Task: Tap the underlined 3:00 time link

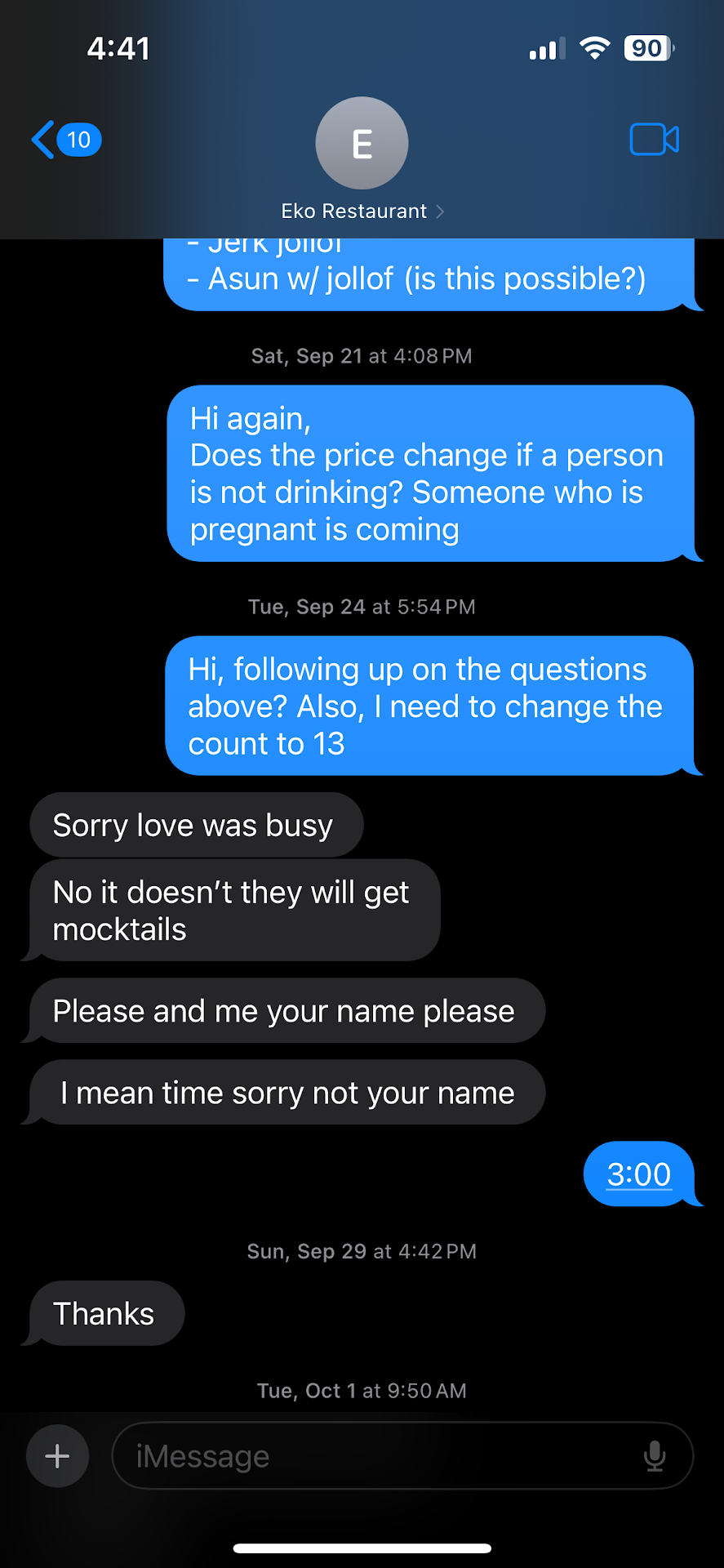Action: [x=638, y=1174]
